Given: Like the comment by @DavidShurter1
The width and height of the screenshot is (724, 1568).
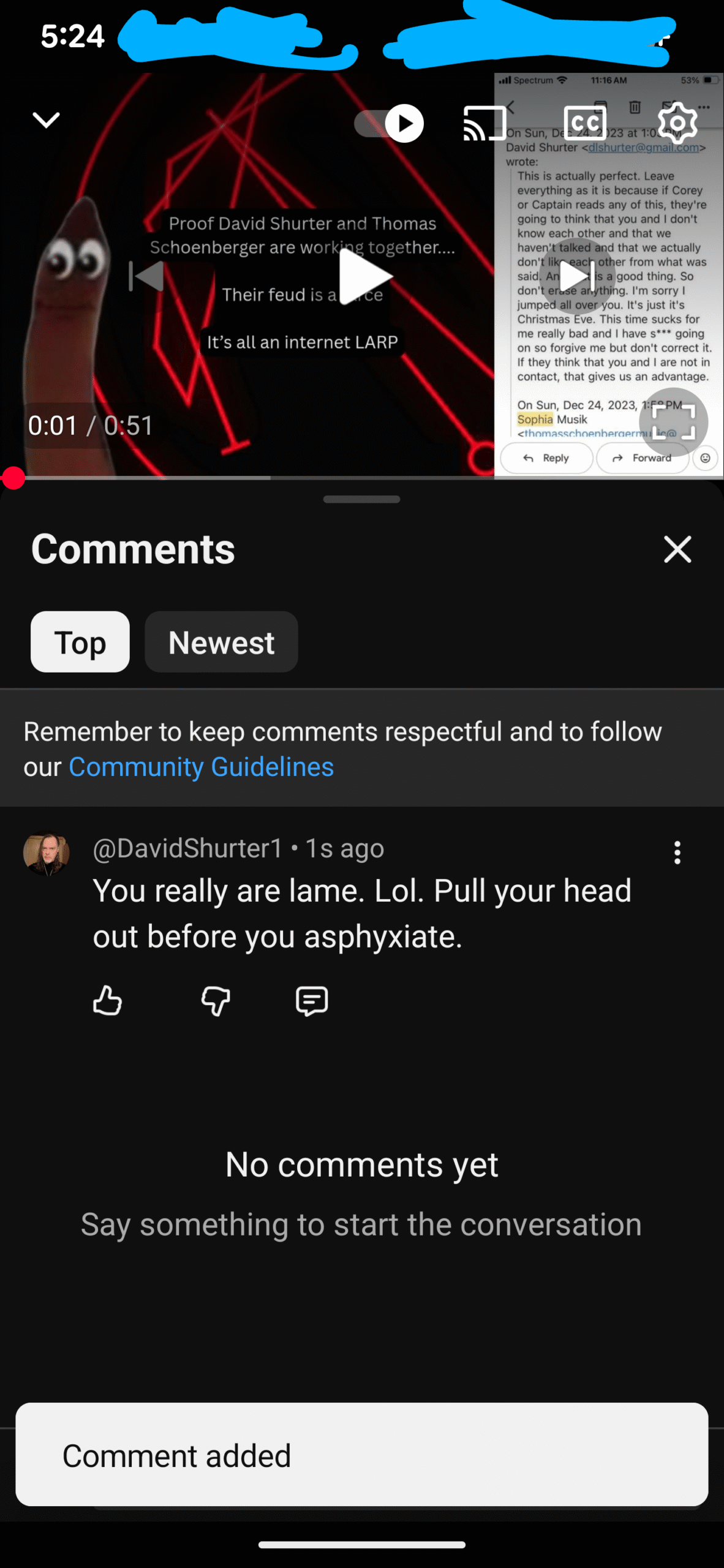Looking at the screenshot, I should pyautogui.click(x=108, y=1001).
